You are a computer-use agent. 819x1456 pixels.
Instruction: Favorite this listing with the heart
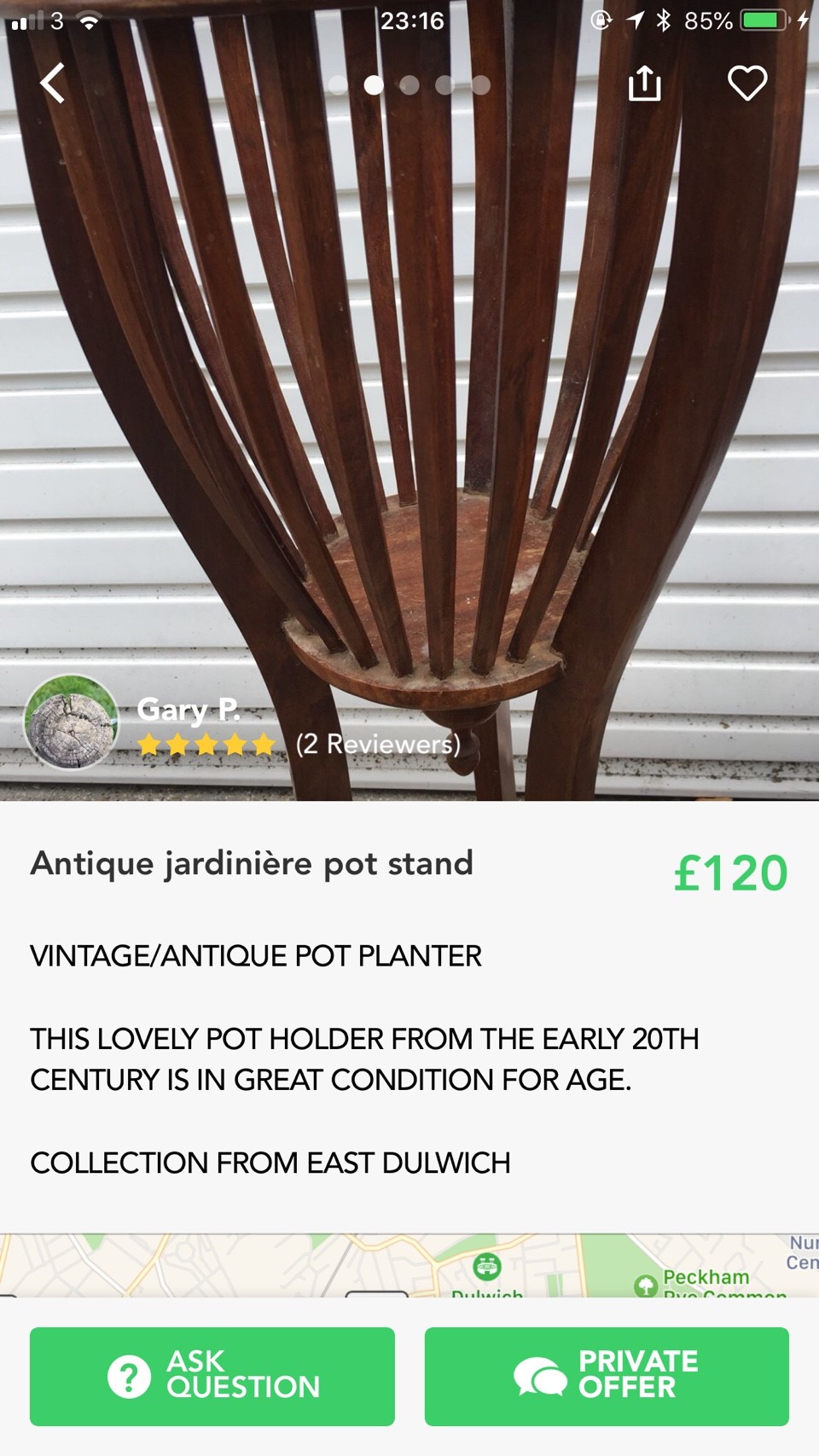pyautogui.click(x=746, y=84)
